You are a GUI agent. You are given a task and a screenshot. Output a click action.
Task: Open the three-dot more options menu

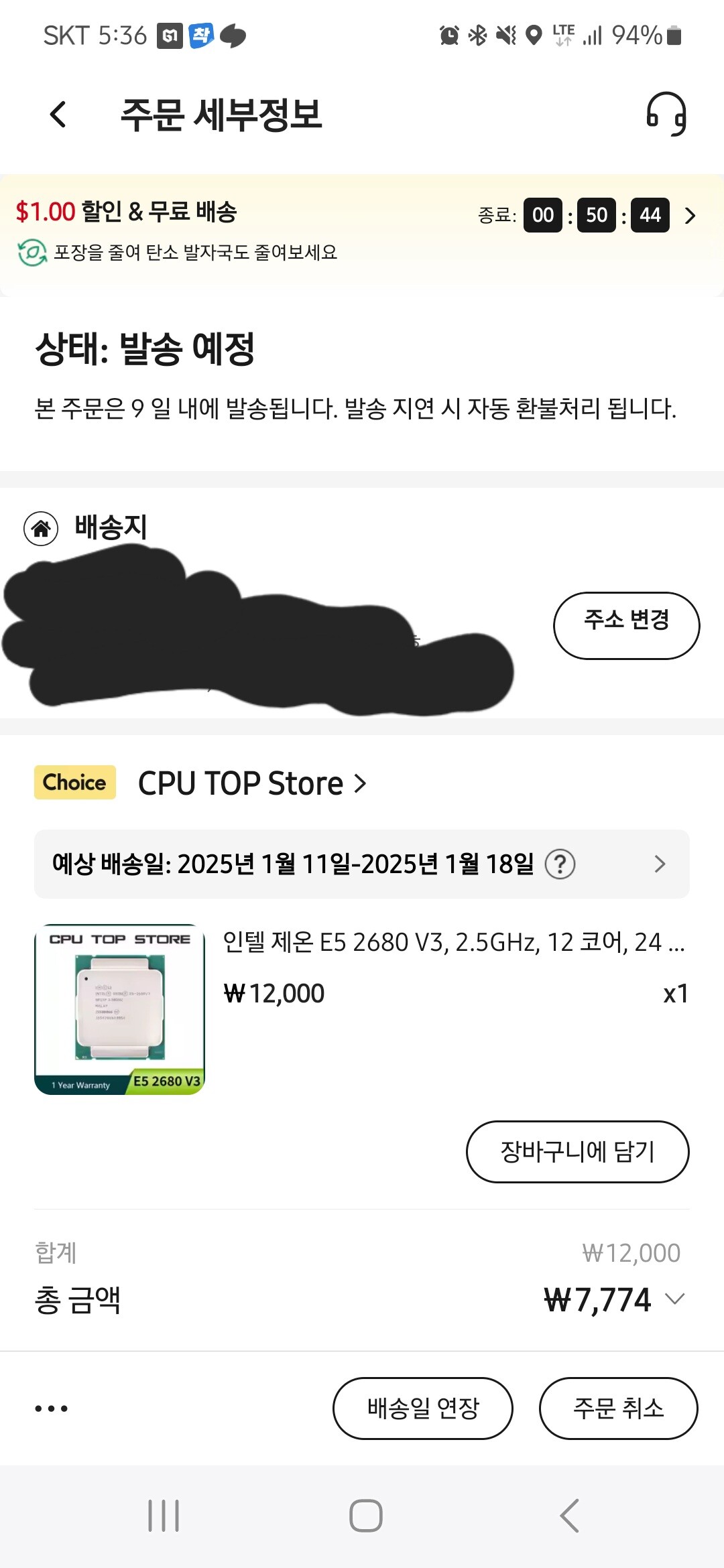(x=52, y=1409)
